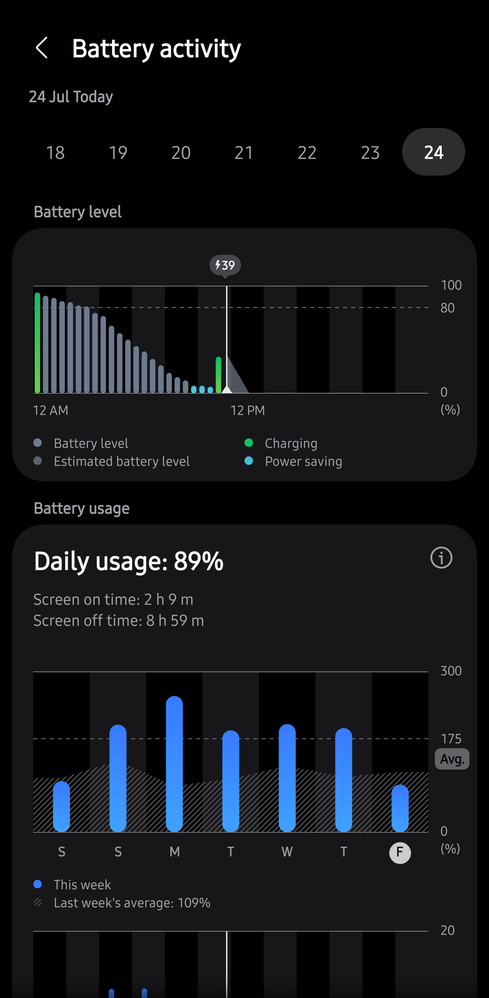Select date 18 in the day selector
Screen dimensions: 489x998
pos(55,153)
